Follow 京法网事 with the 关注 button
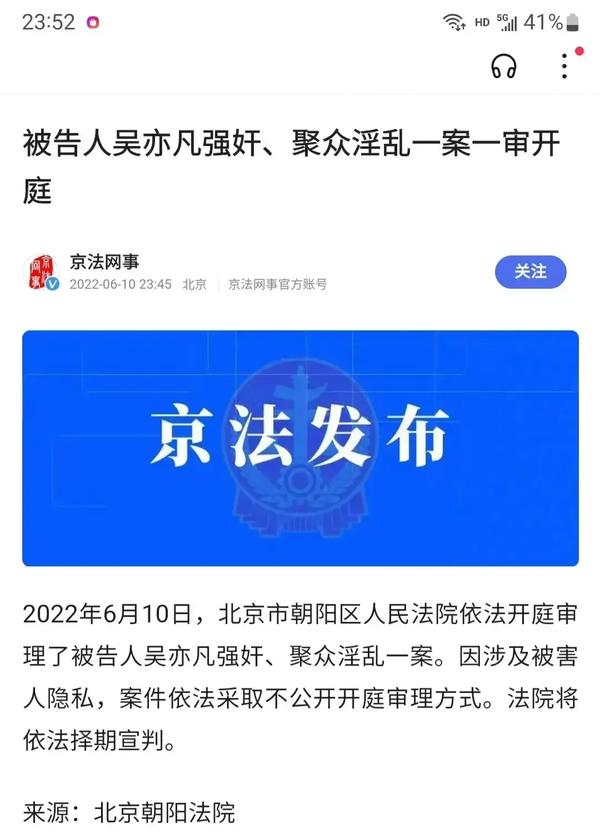 pyautogui.click(x=530, y=272)
